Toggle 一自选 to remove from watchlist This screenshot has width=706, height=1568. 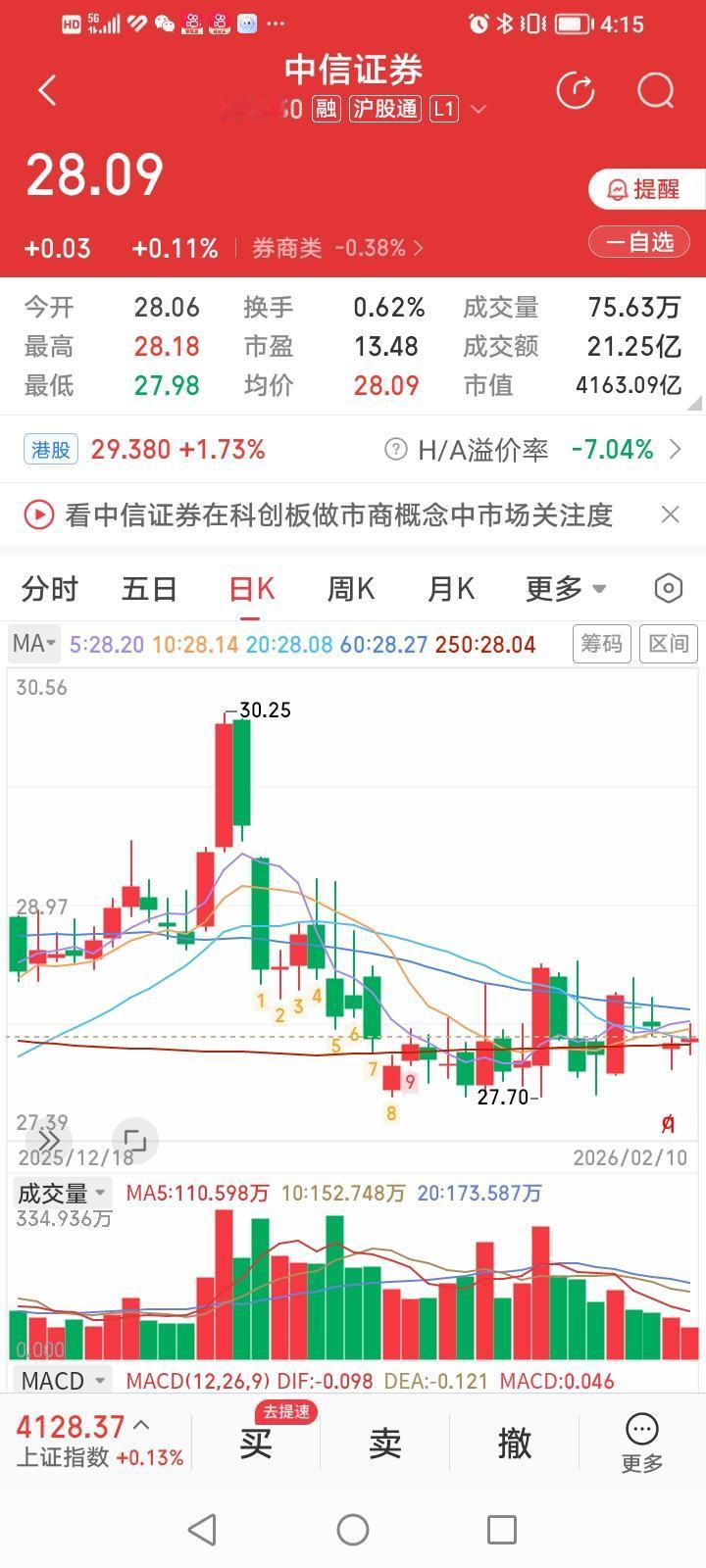pos(638,242)
